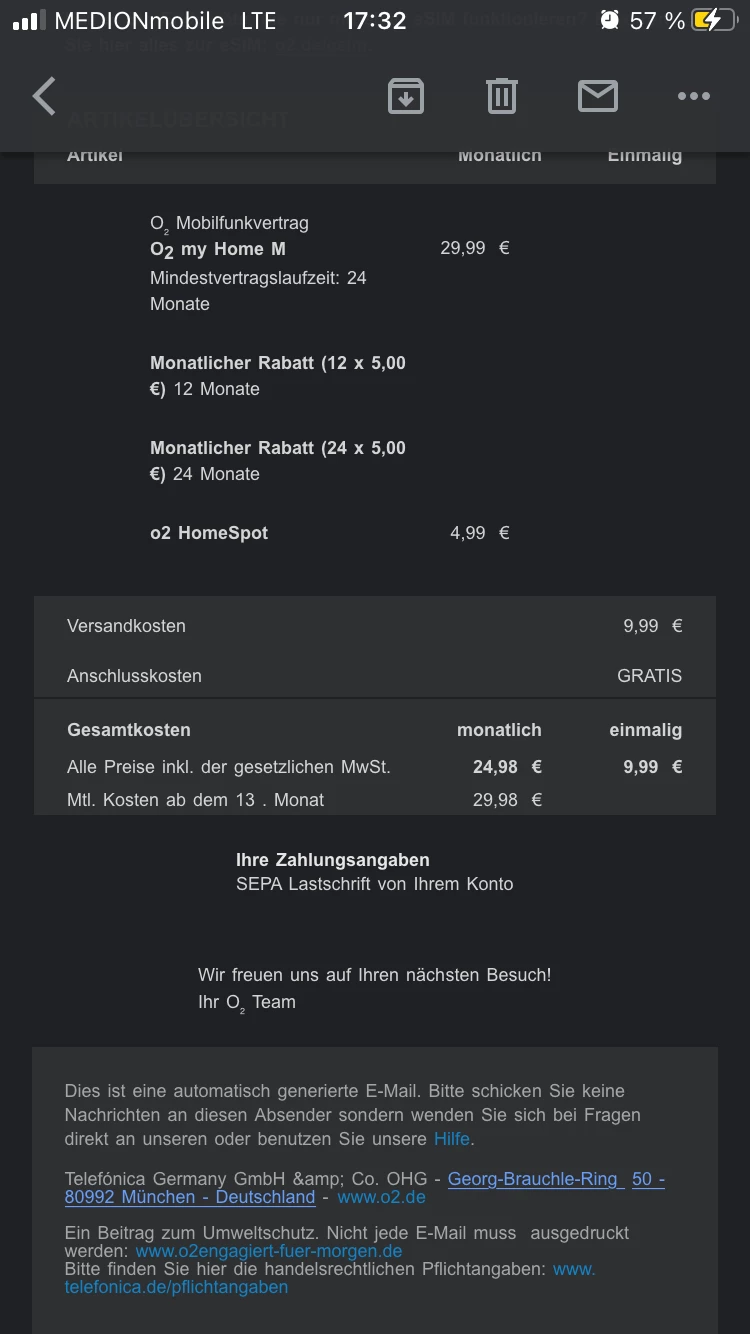Delete this email

(x=501, y=96)
